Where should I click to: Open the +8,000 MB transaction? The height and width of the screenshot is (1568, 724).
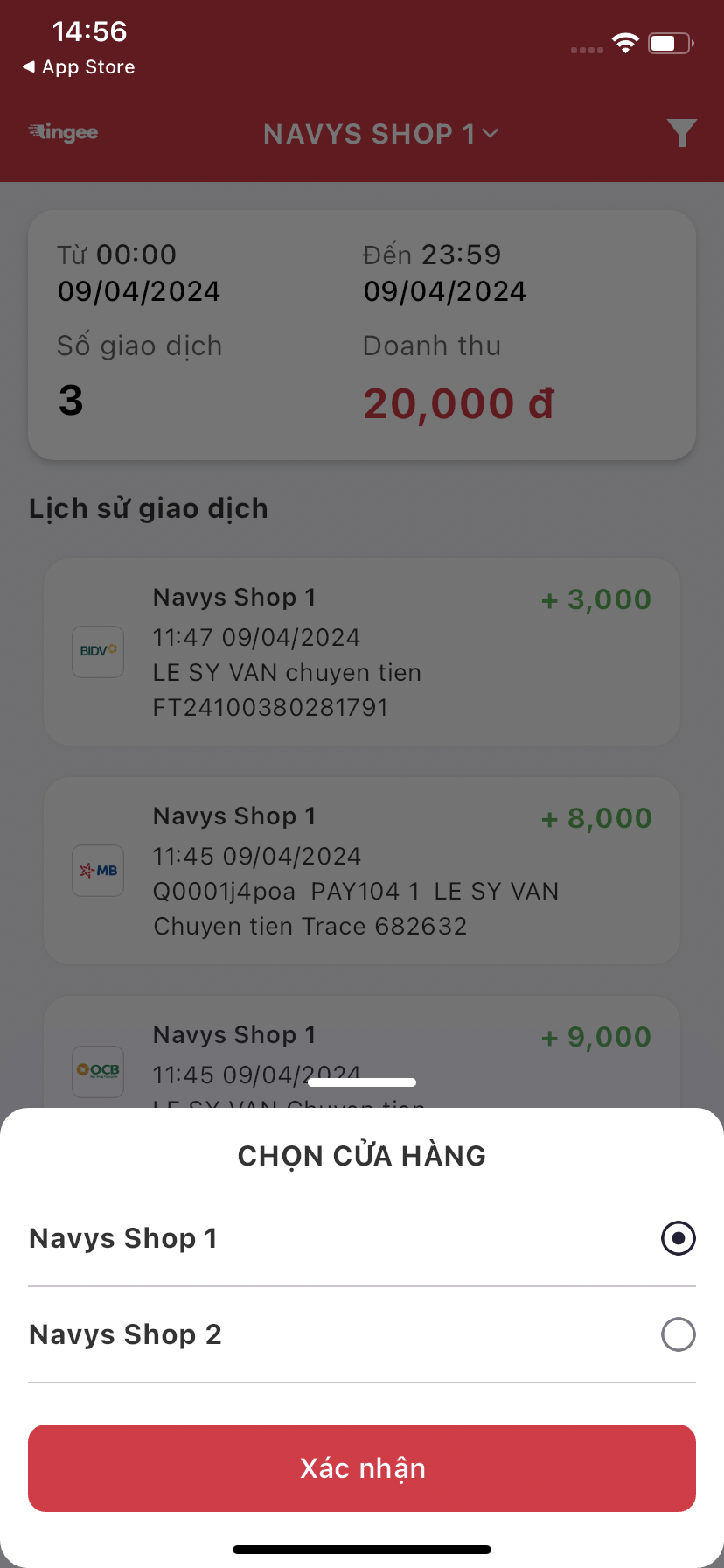pos(362,871)
